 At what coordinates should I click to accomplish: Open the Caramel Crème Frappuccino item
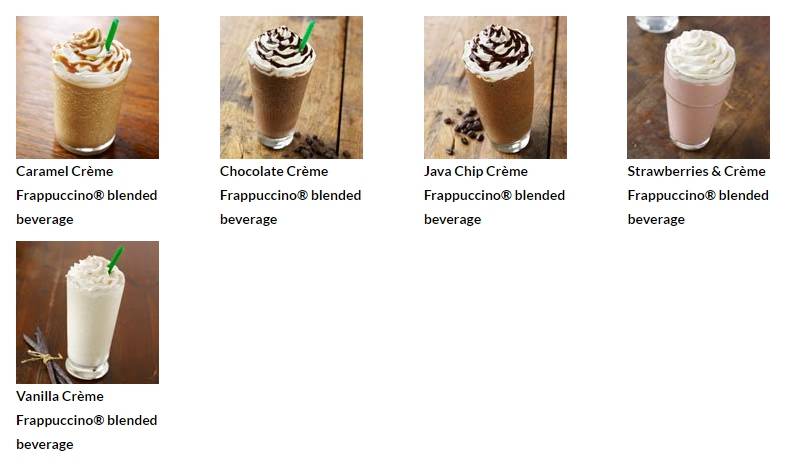click(87, 87)
